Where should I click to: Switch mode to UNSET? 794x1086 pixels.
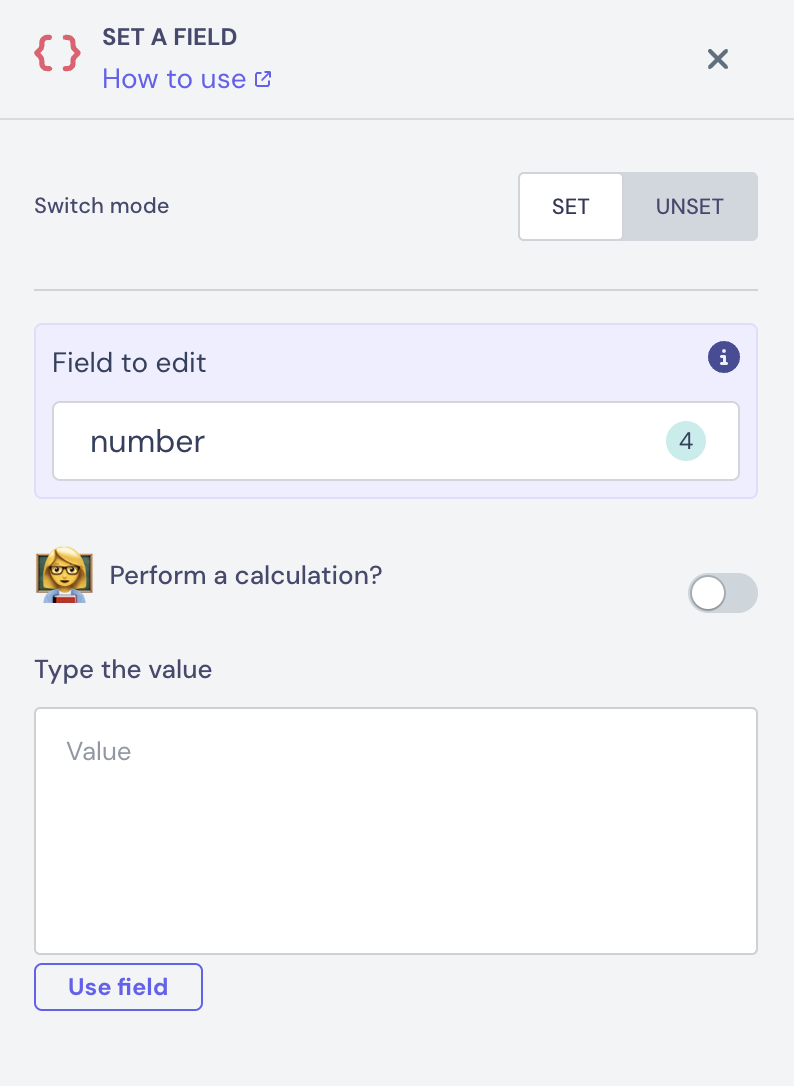point(689,207)
